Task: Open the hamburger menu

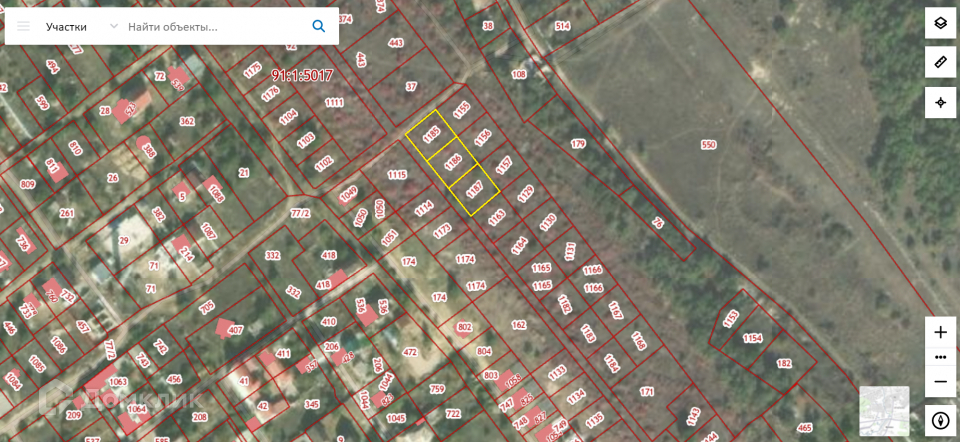Action: pyautogui.click(x=23, y=26)
